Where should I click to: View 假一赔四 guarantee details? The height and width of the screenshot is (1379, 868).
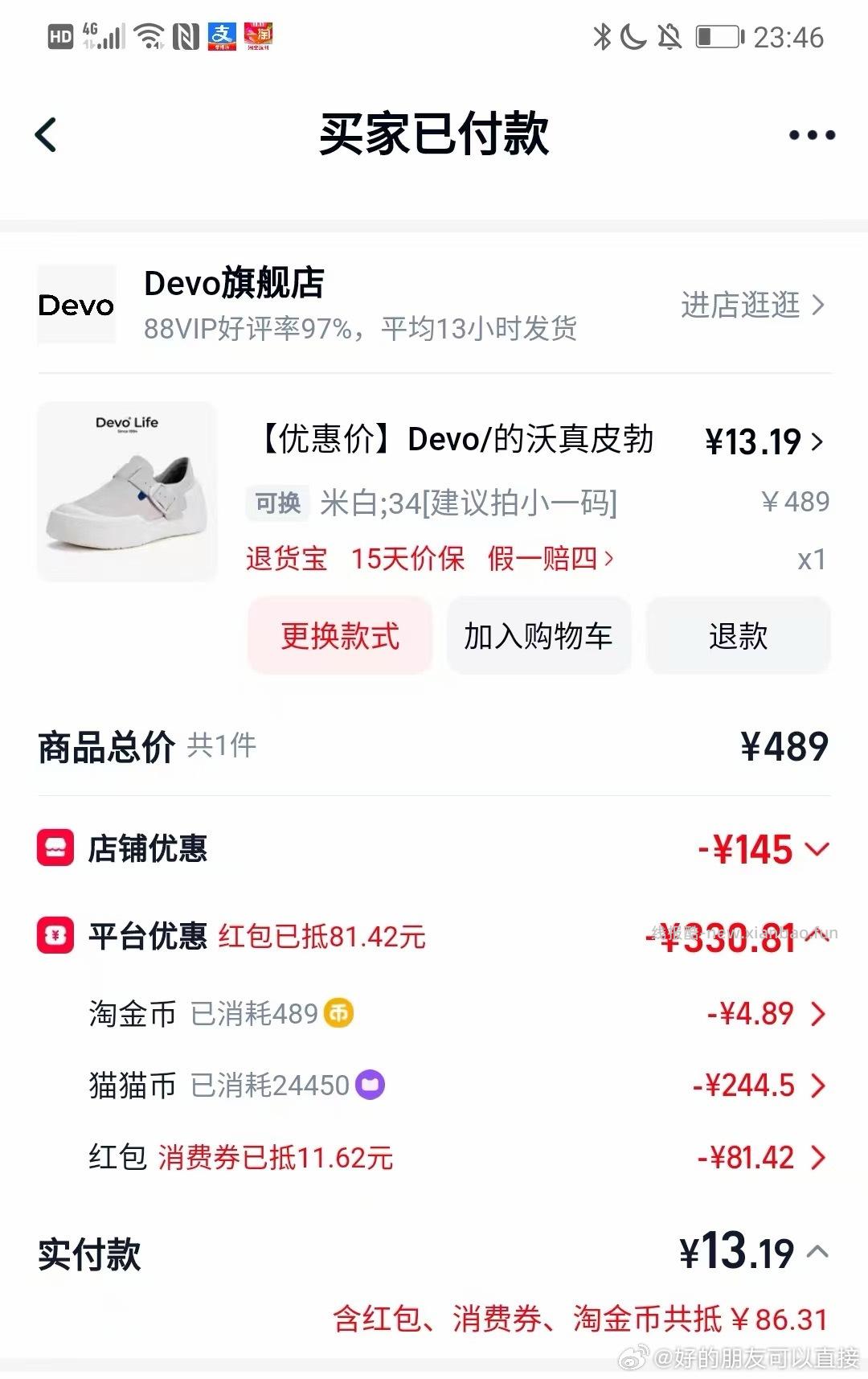coord(547,559)
